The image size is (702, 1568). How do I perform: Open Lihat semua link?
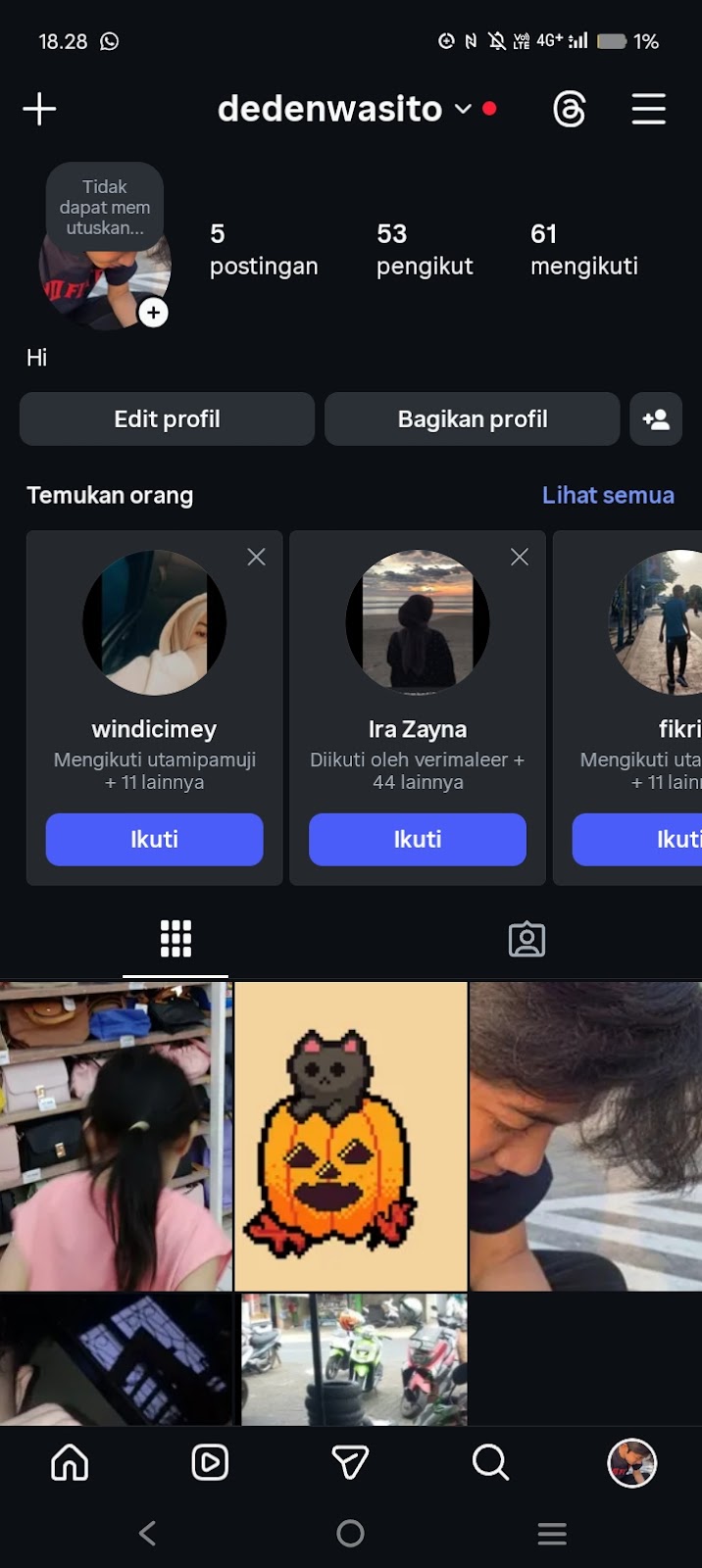tap(608, 496)
